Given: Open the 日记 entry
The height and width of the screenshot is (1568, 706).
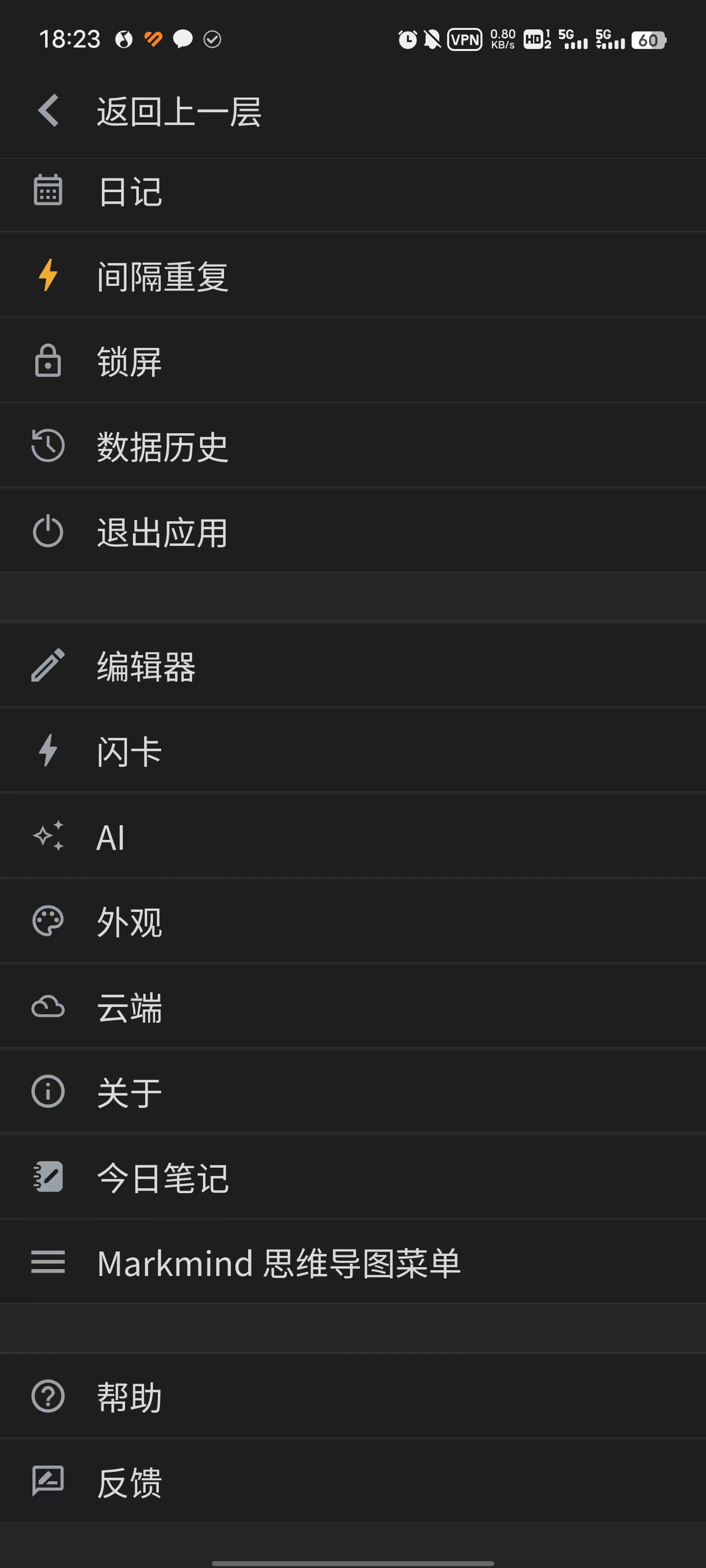Looking at the screenshot, I should pos(130,193).
